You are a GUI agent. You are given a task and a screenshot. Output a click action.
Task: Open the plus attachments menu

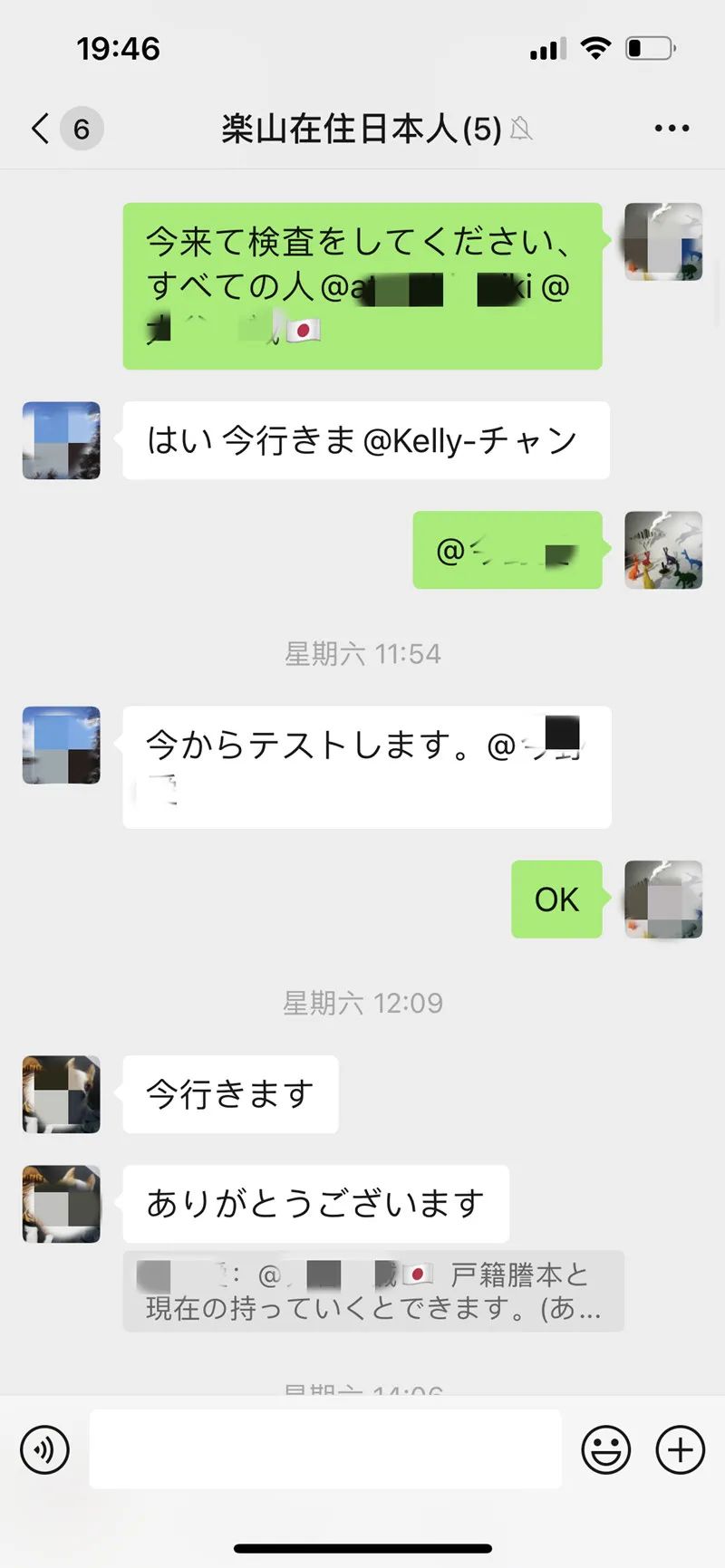(x=680, y=1449)
